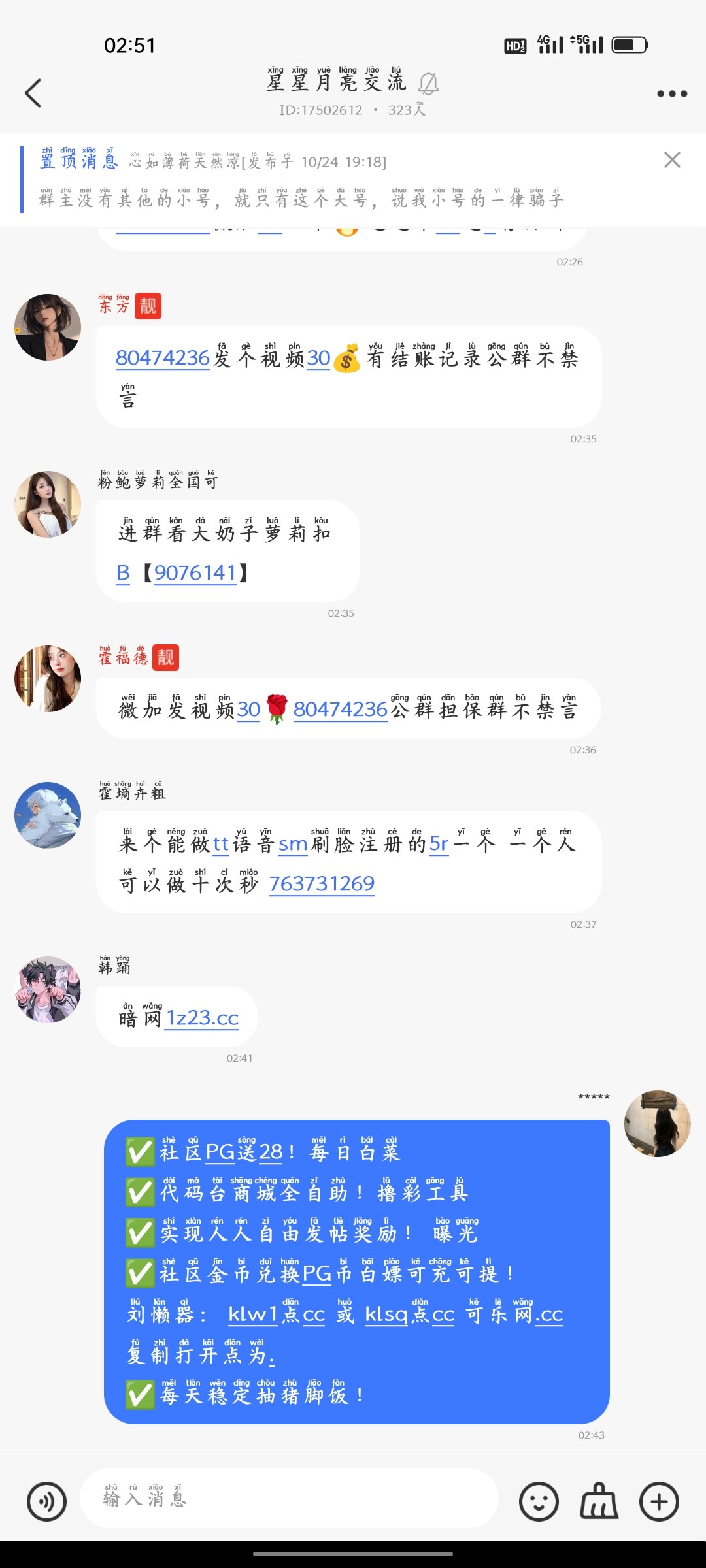Viewport: 706px width, 1568px height.
Task: Toggle the muted bell icon next to 星星月亮交流
Action: click(x=429, y=84)
